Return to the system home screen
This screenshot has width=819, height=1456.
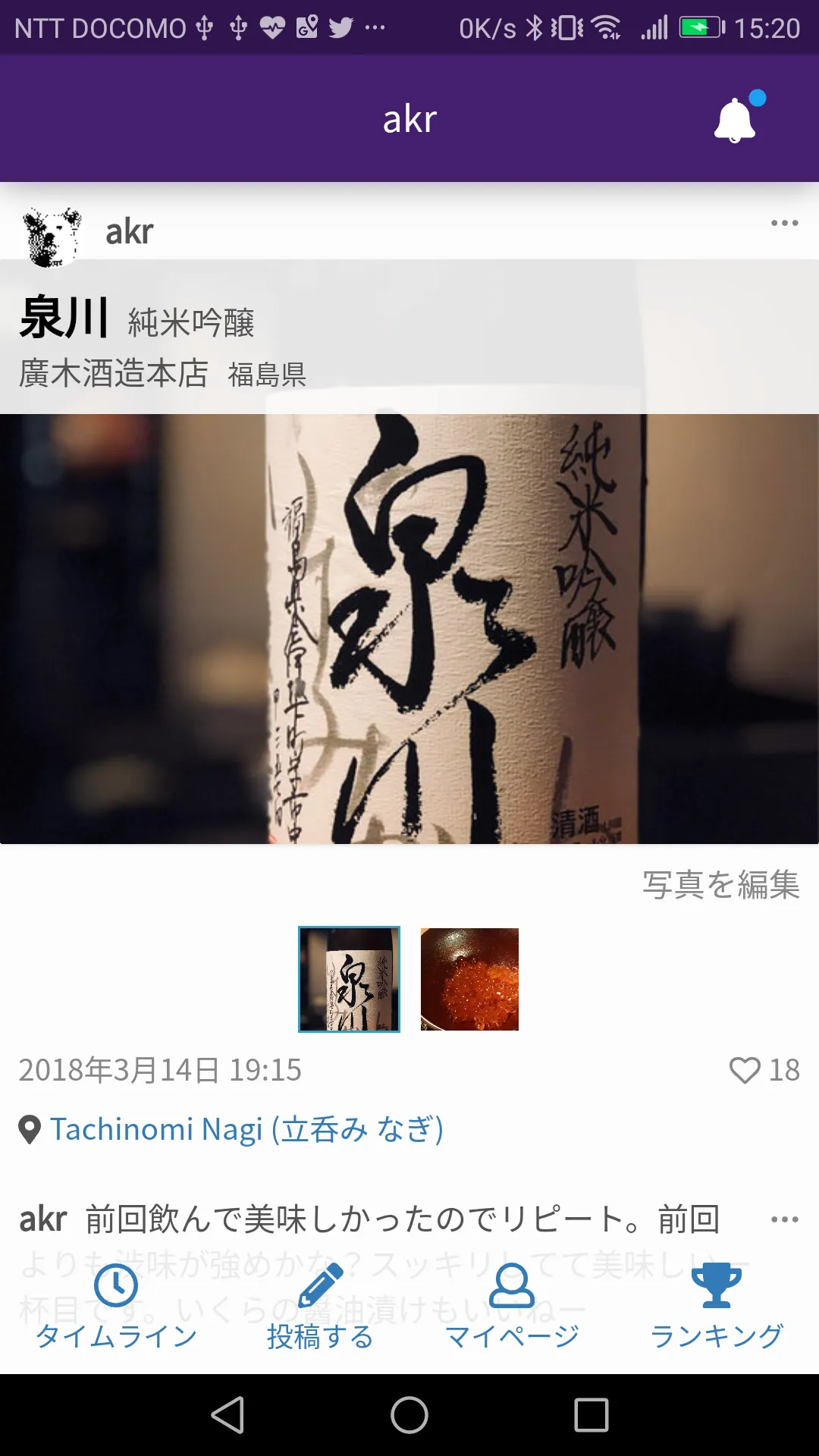point(409,1415)
